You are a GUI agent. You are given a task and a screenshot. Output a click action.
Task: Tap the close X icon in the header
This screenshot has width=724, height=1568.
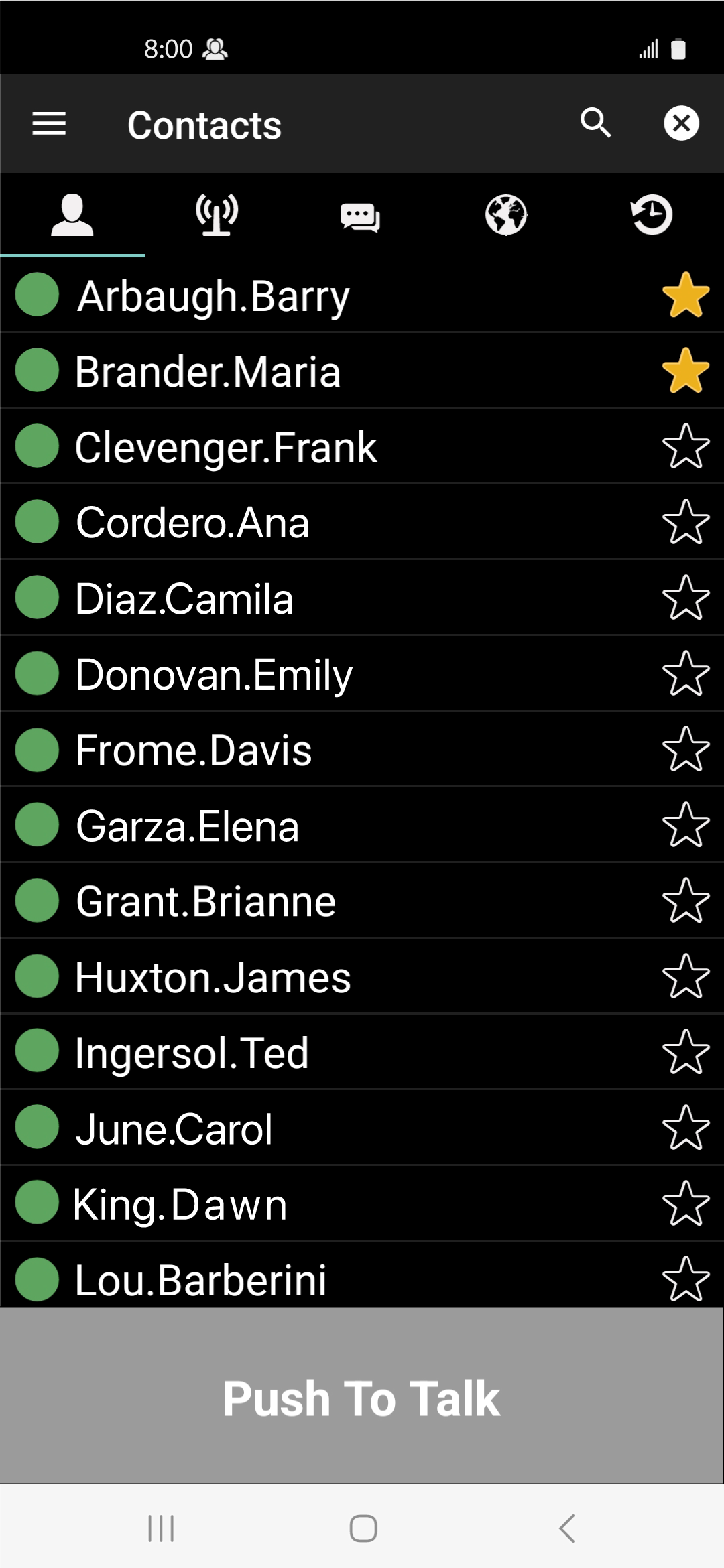(x=681, y=123)
